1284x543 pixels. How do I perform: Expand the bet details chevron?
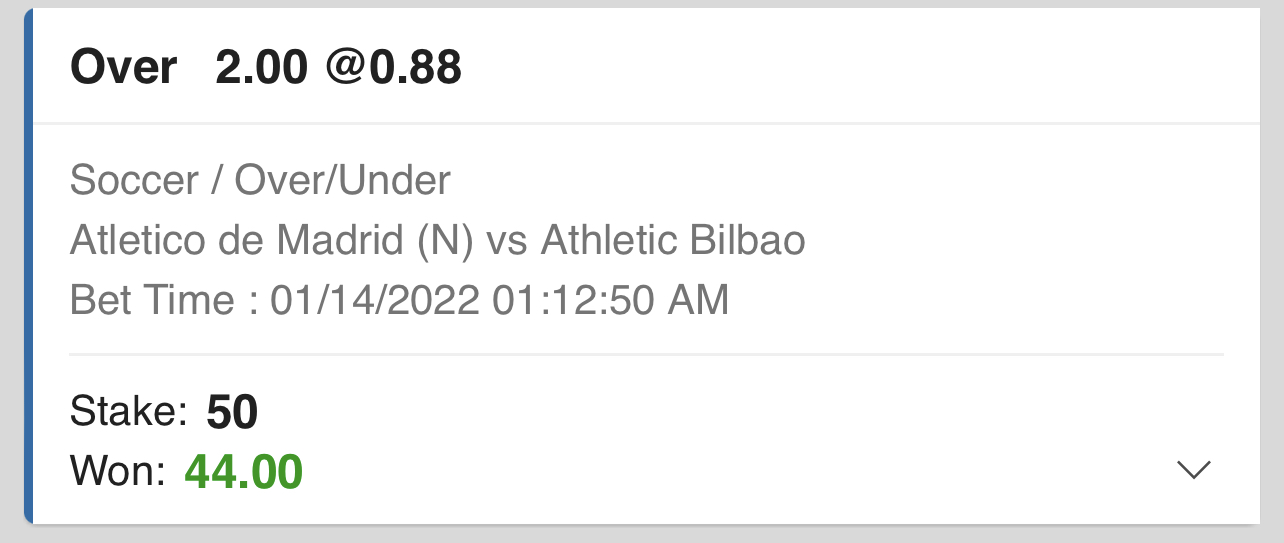(1194, 470)
